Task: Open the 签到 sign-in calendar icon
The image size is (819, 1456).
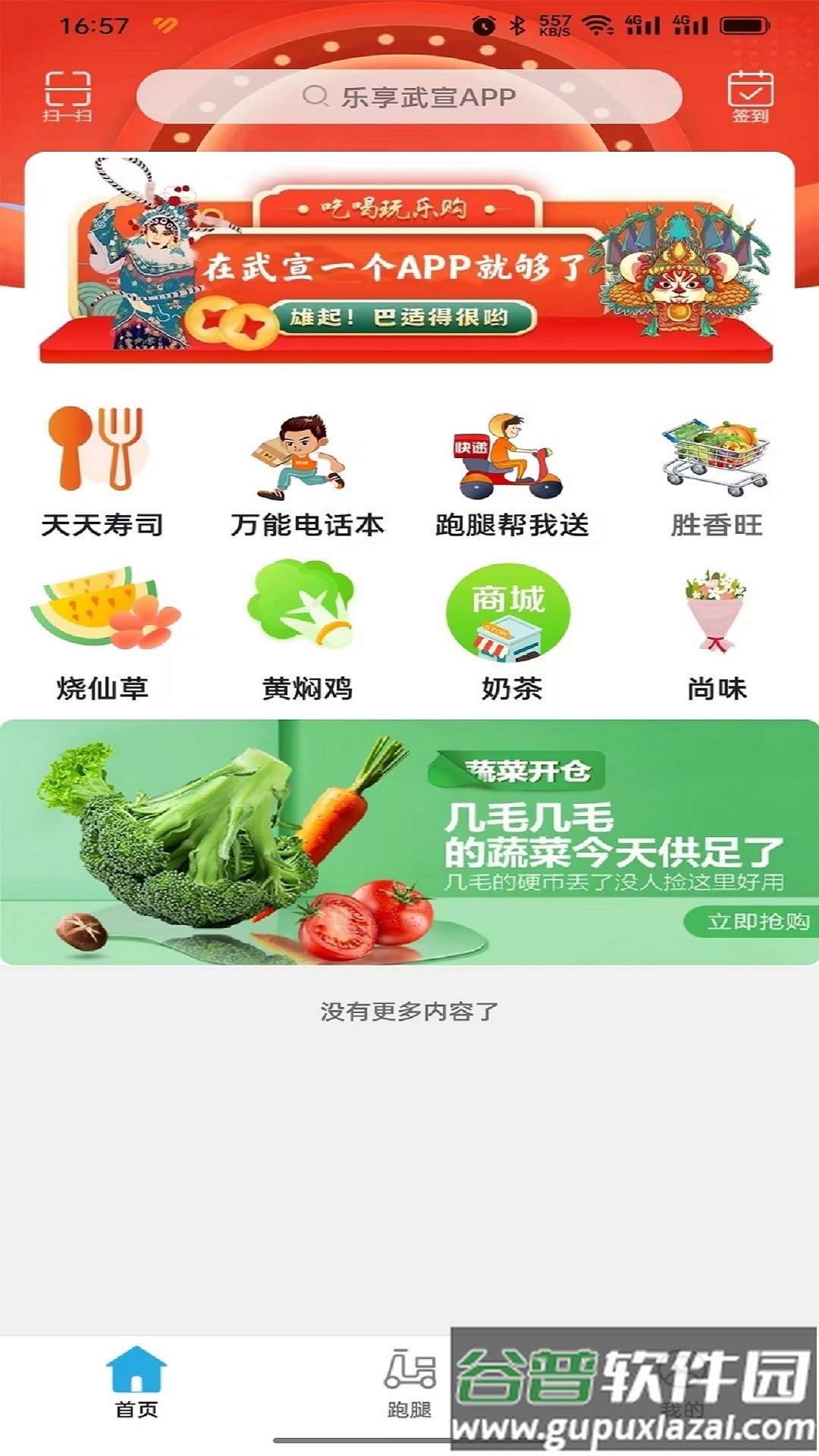Action: pos(749,96)
